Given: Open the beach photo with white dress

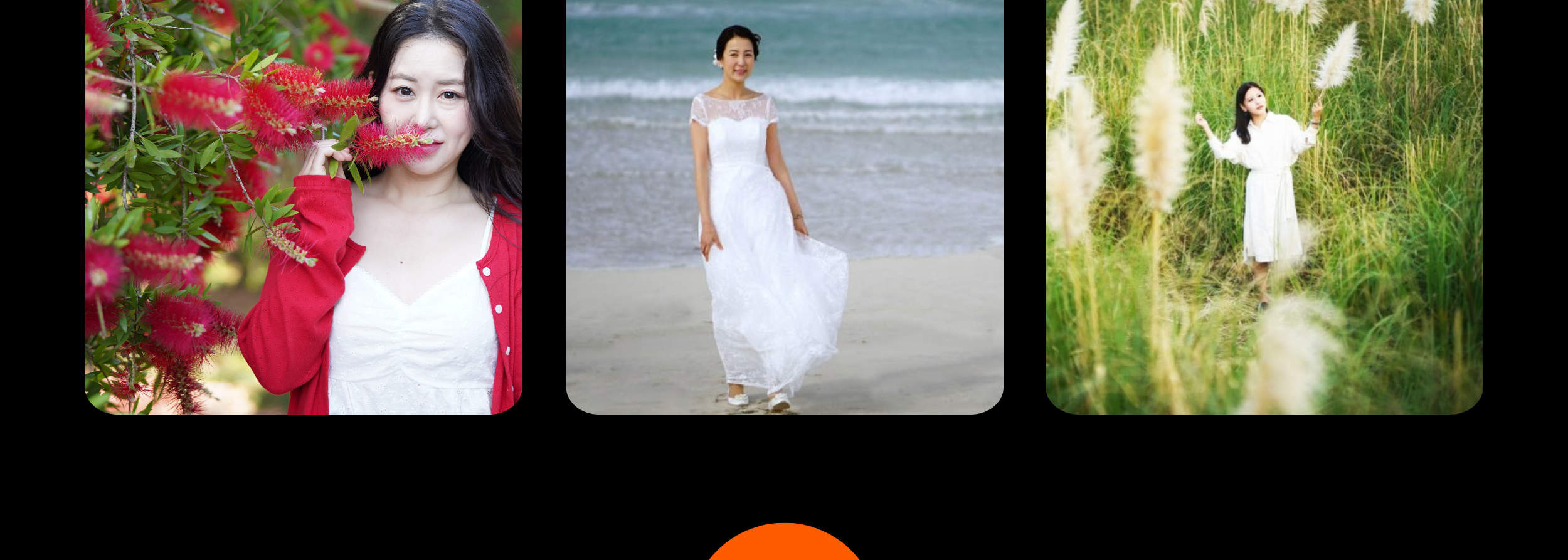Looking at the screenshot, I should [785, 207].
